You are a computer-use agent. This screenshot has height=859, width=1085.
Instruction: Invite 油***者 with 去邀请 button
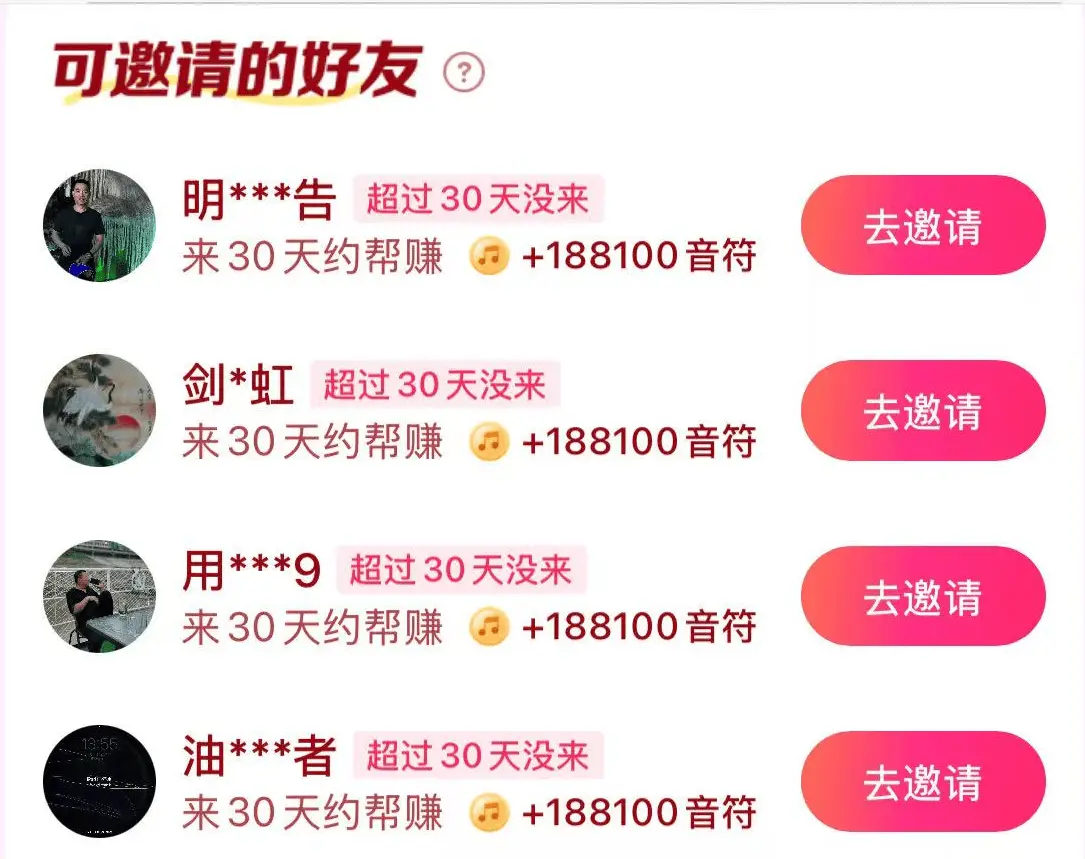point(922,782)
